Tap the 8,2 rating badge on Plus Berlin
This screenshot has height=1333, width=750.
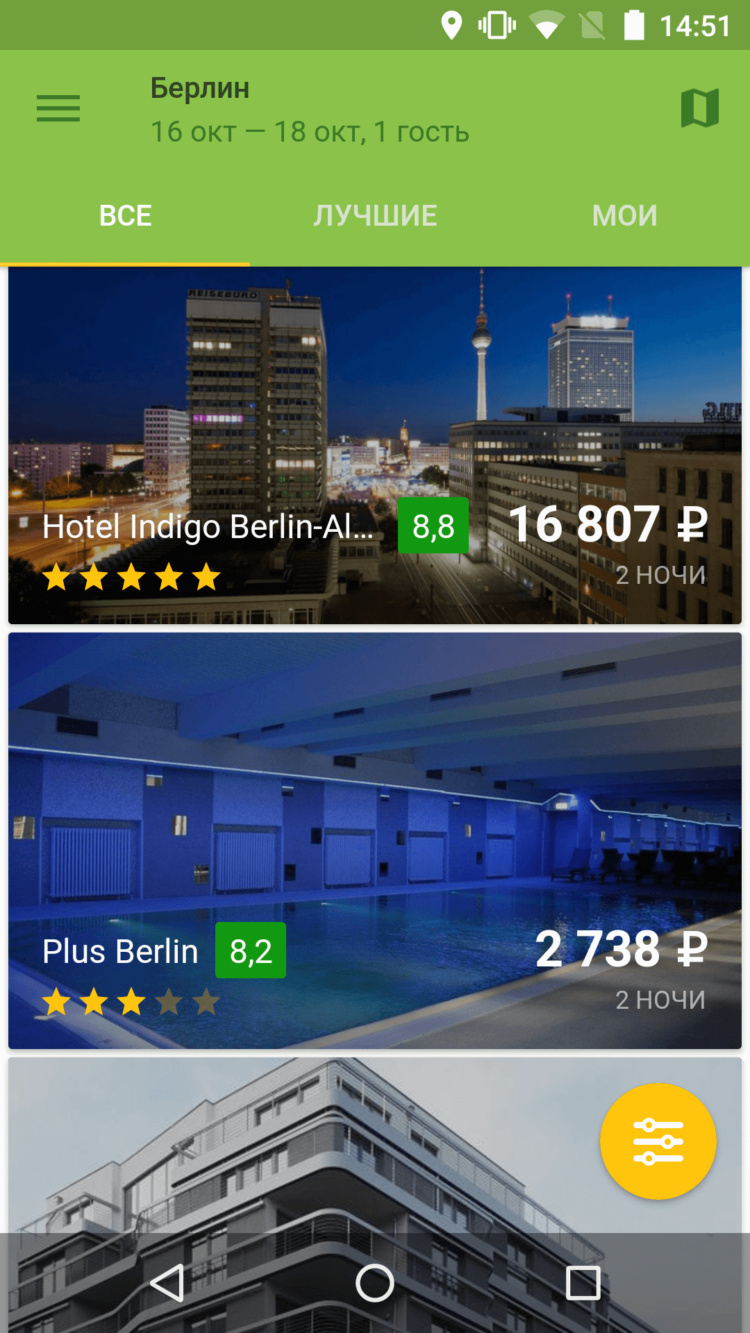click(251, 950)
